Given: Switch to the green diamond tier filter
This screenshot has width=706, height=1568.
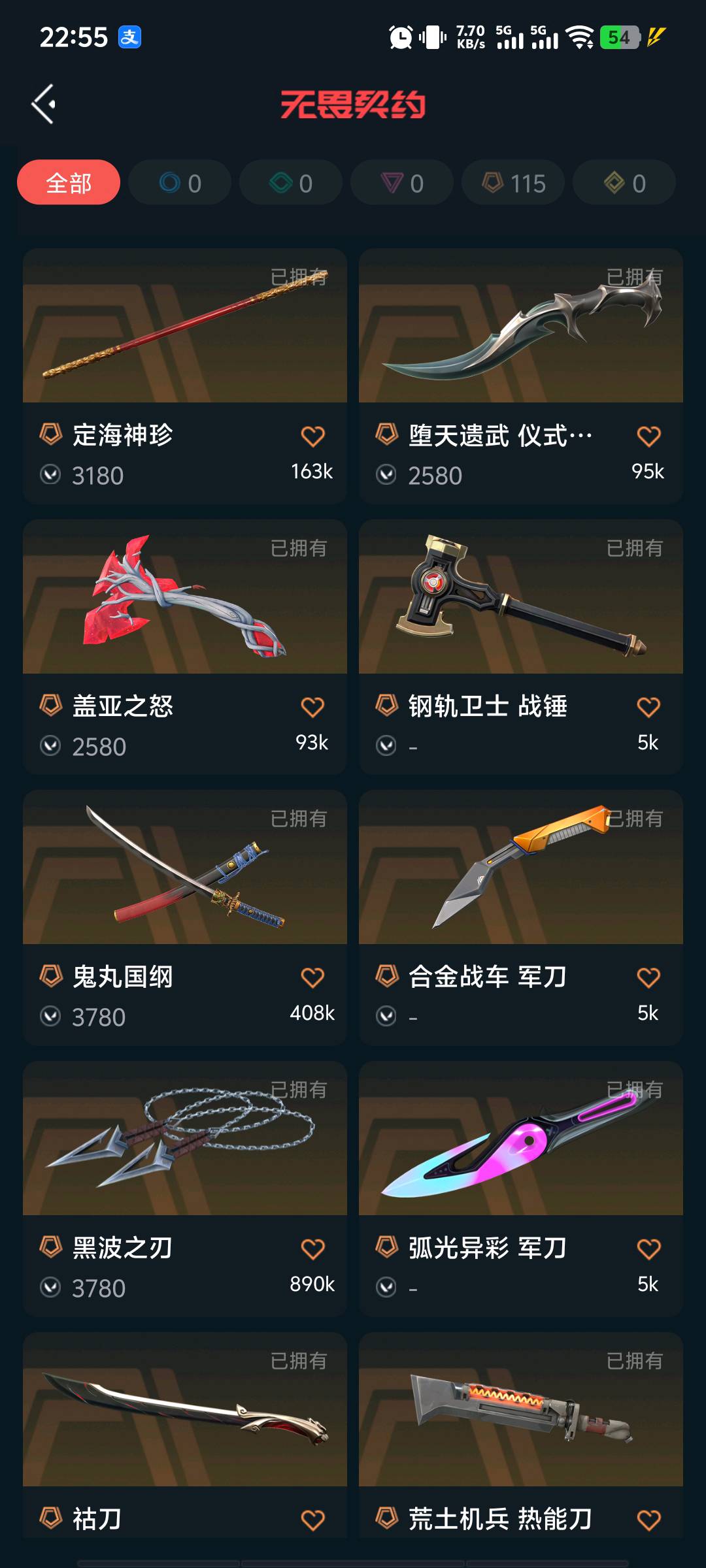Looking at the screenshot, I should [291, 183].
